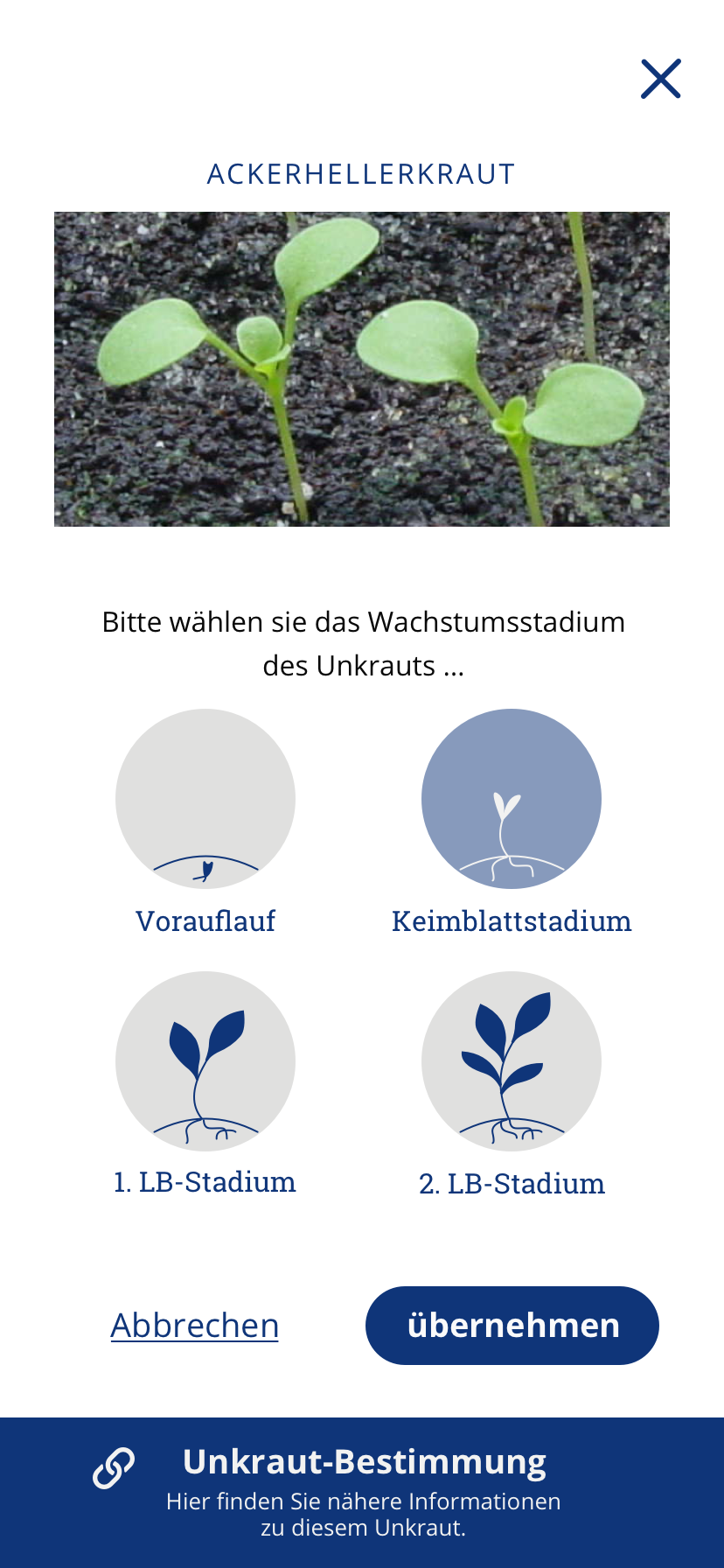Confirm with the übernehmen button
The image size is (724, 1568).
click(x=512, y=1325)
